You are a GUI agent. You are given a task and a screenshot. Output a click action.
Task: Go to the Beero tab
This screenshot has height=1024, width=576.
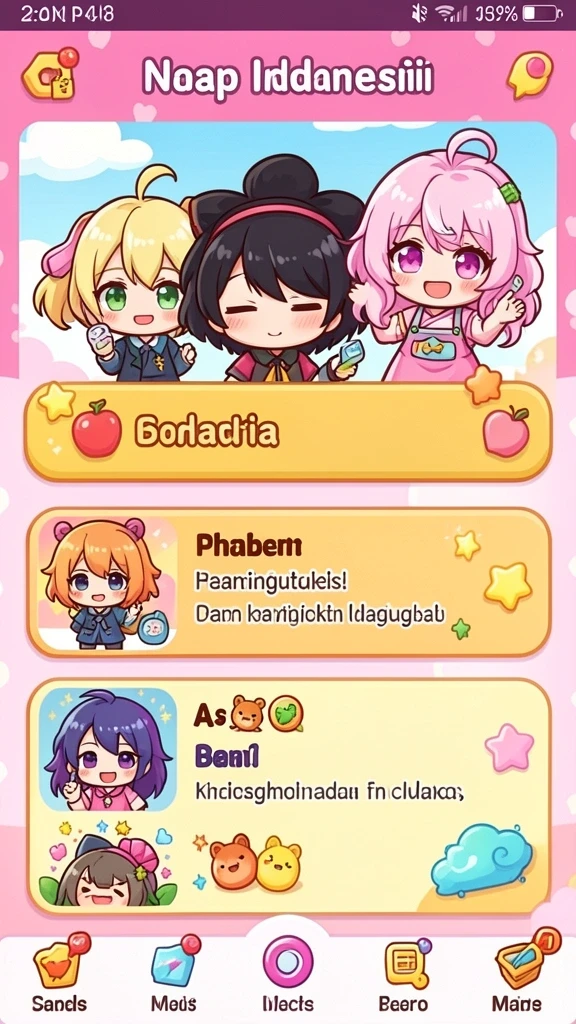(x=403, y=974)
